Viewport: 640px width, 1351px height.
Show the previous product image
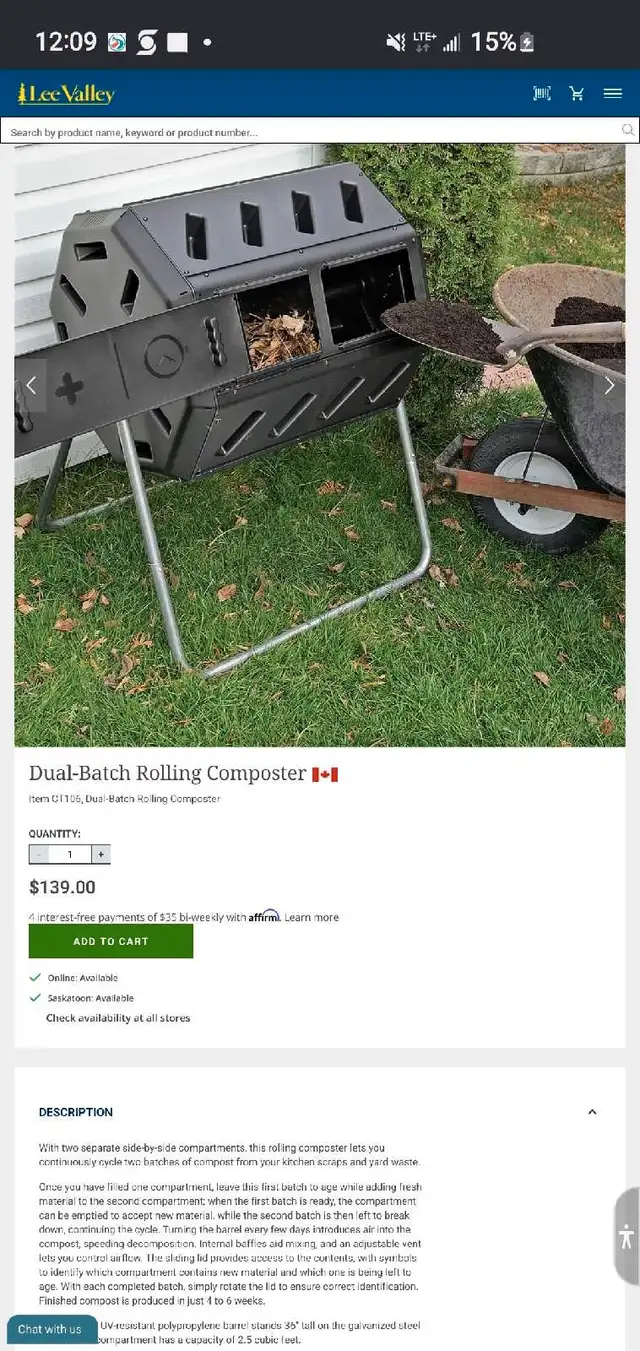point(31,385)
